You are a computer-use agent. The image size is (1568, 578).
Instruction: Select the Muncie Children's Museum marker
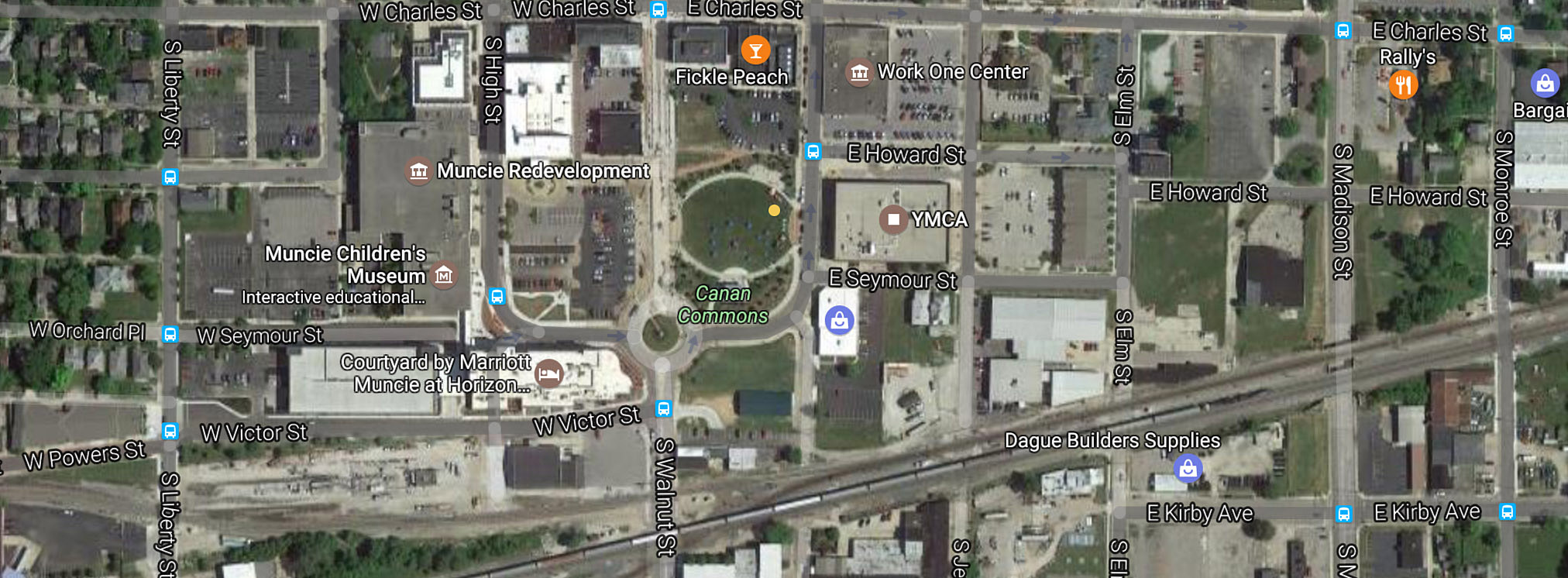point(444,275)
